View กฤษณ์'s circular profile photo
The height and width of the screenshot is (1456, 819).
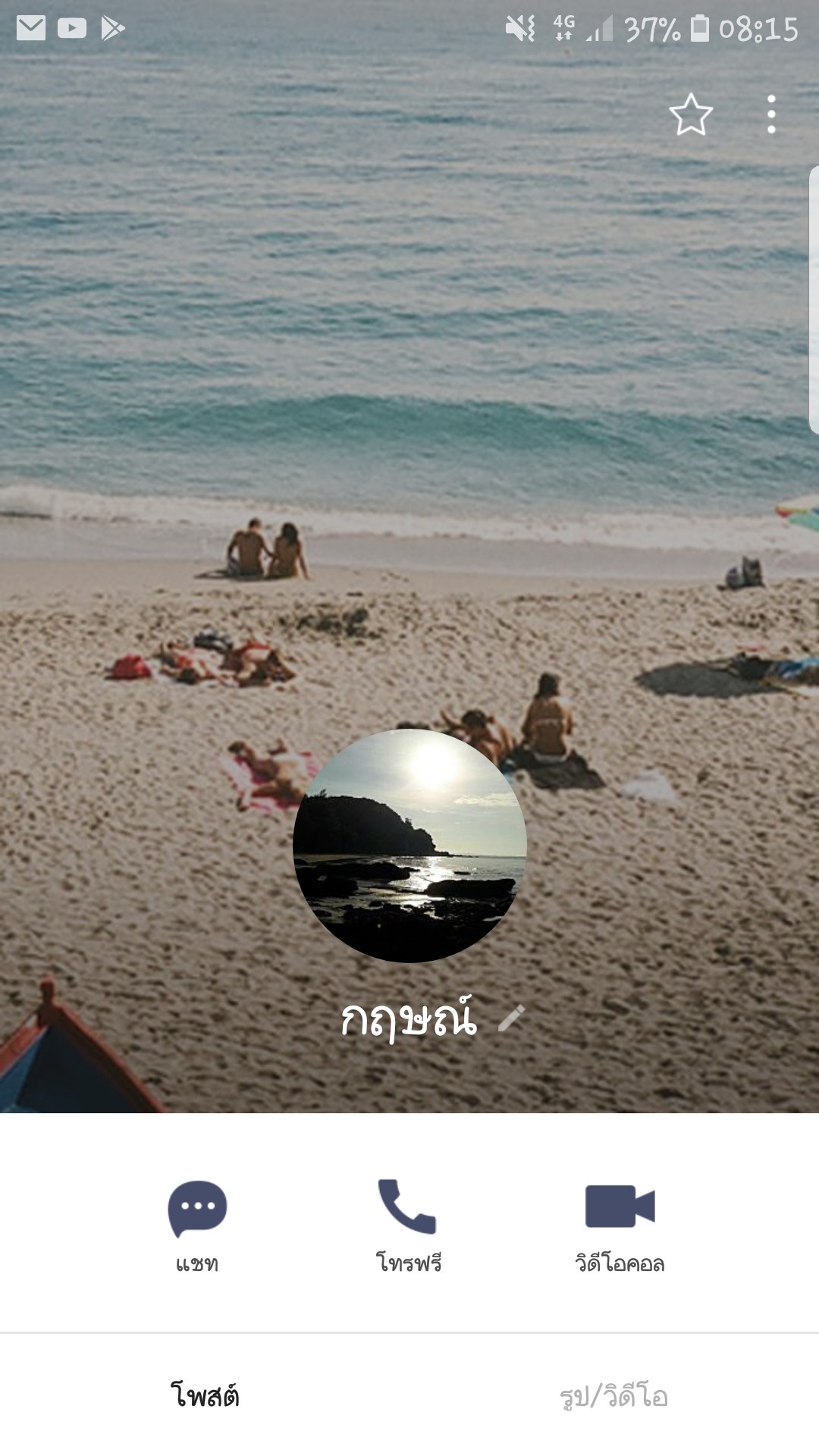[409, 846]
